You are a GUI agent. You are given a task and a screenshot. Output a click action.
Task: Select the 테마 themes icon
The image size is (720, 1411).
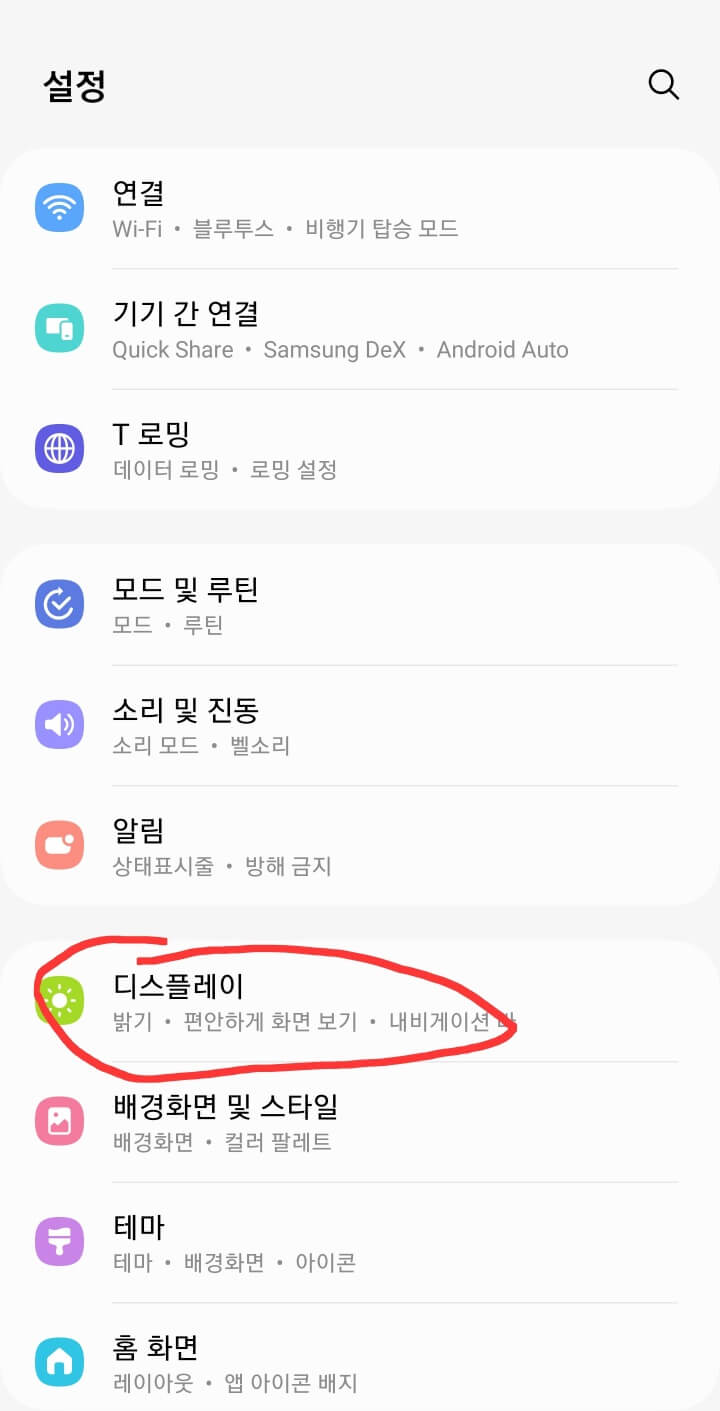tap(59, 1241)
